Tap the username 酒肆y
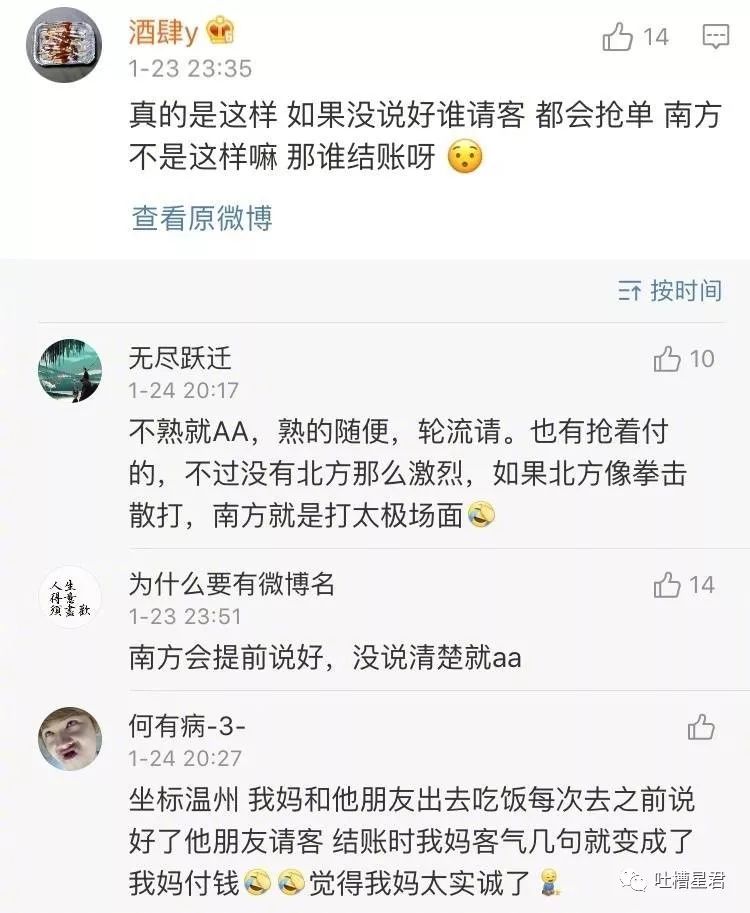The image size is (750, 913). click(164, 32)
